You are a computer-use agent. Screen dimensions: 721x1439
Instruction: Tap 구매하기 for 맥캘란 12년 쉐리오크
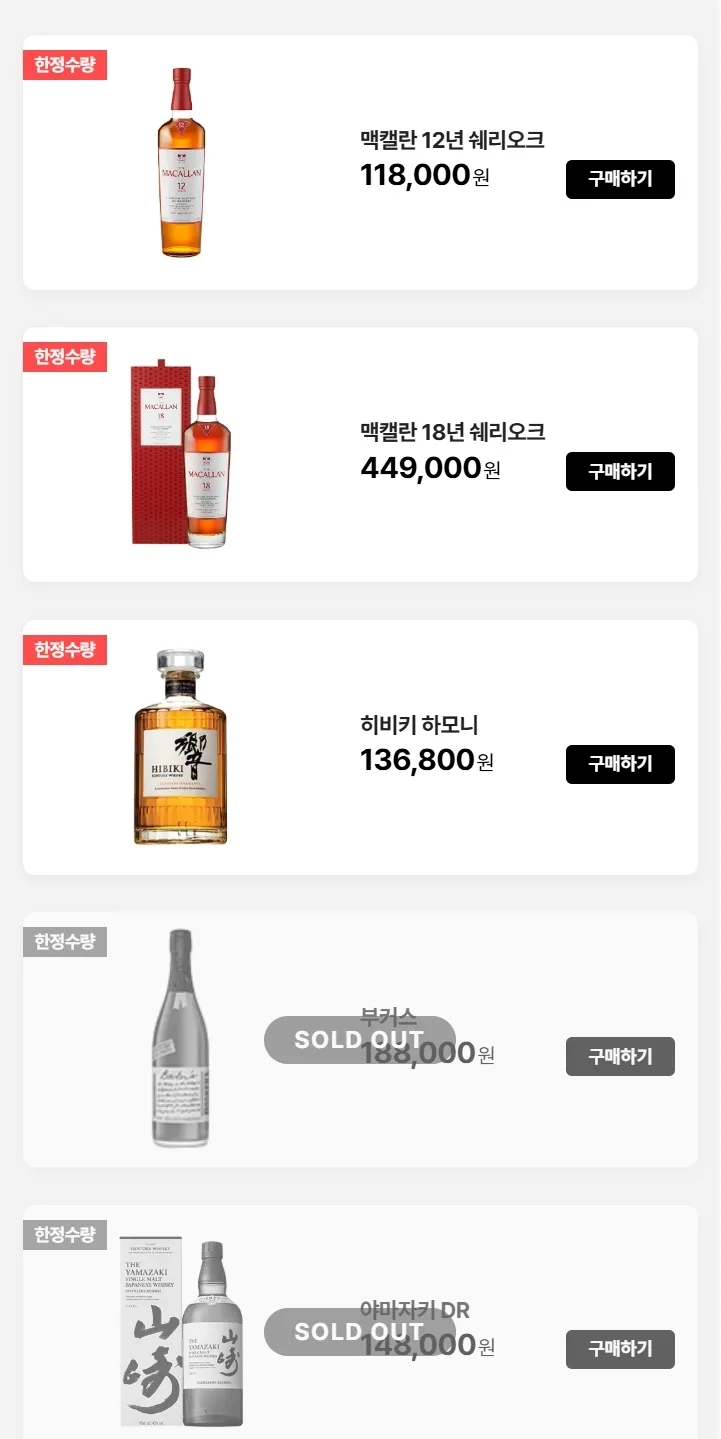click(620, 180)
